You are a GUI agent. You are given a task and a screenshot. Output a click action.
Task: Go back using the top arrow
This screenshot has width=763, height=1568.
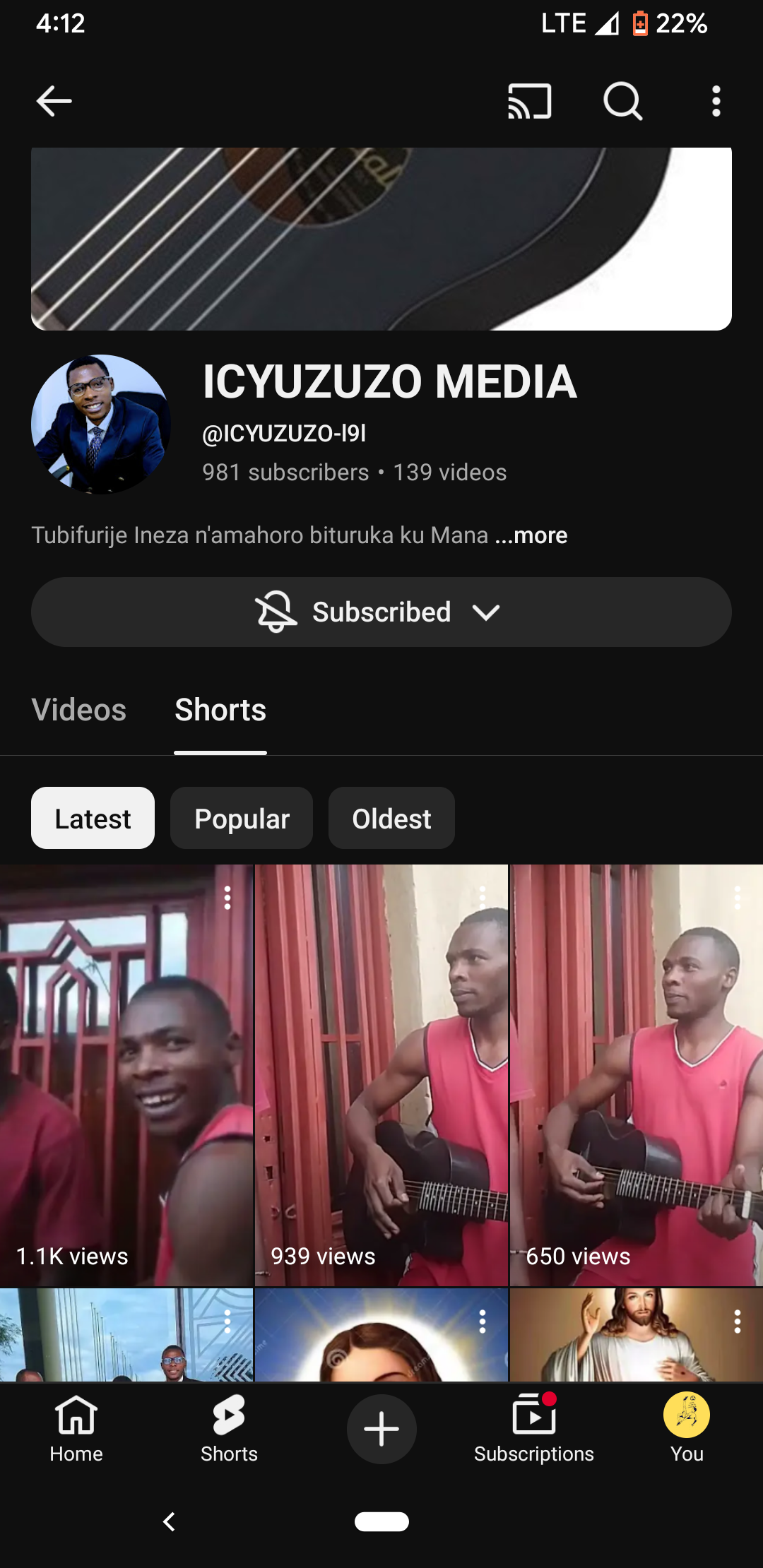point(54,101)
